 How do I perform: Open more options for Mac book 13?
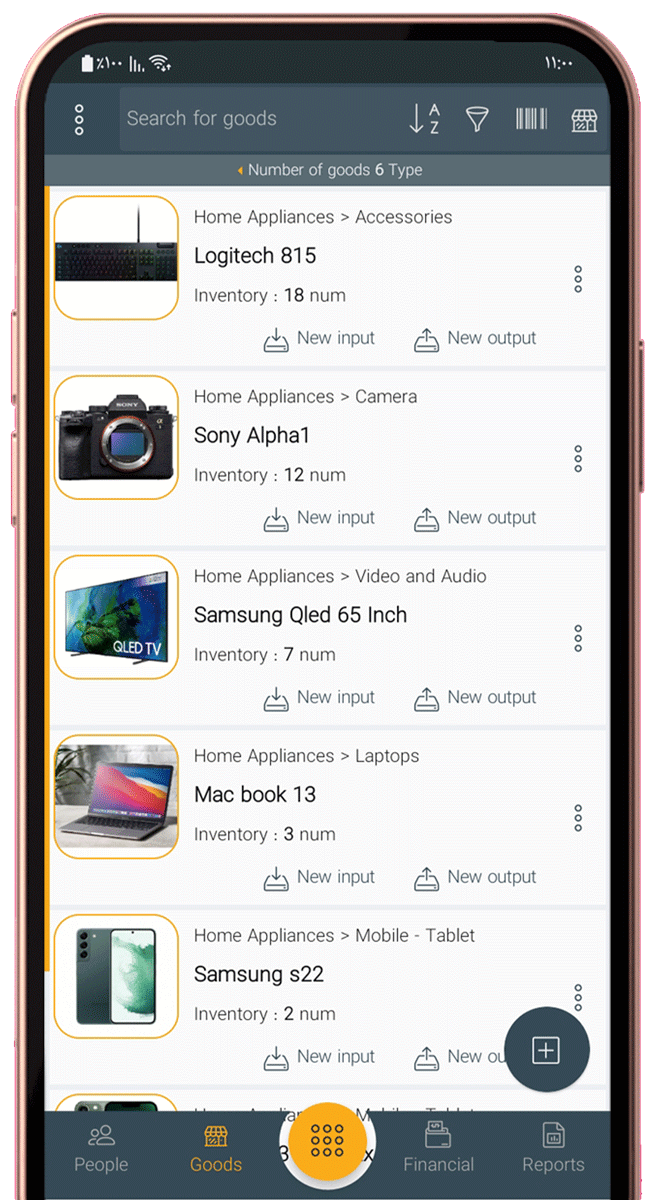pos(578,818)
